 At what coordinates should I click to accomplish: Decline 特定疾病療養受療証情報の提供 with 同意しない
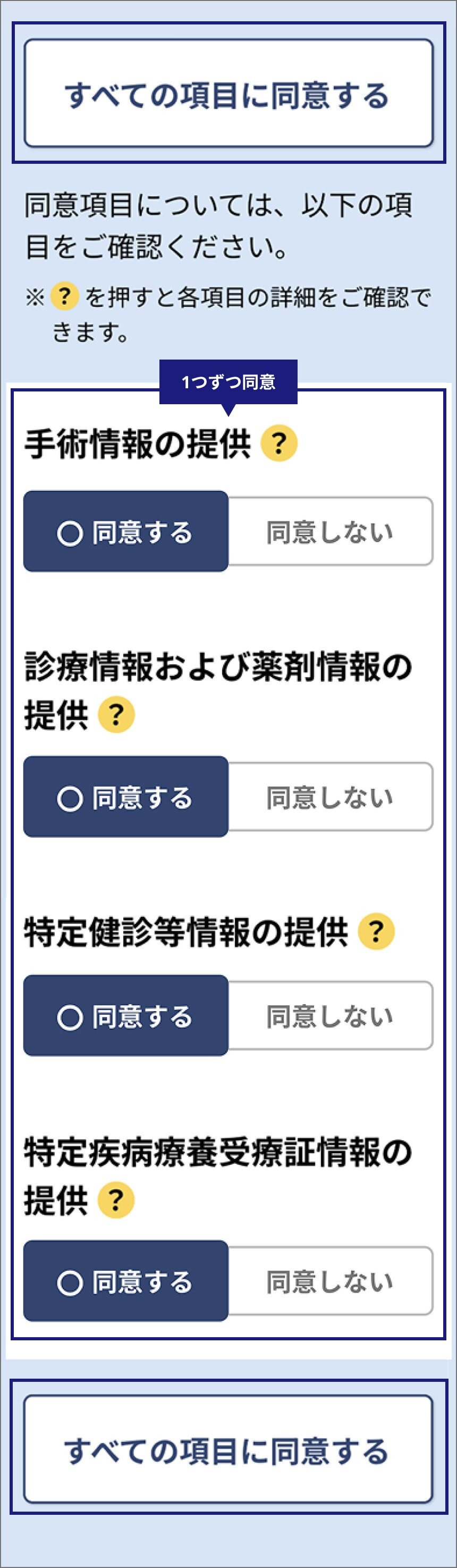pos(330,1281)
